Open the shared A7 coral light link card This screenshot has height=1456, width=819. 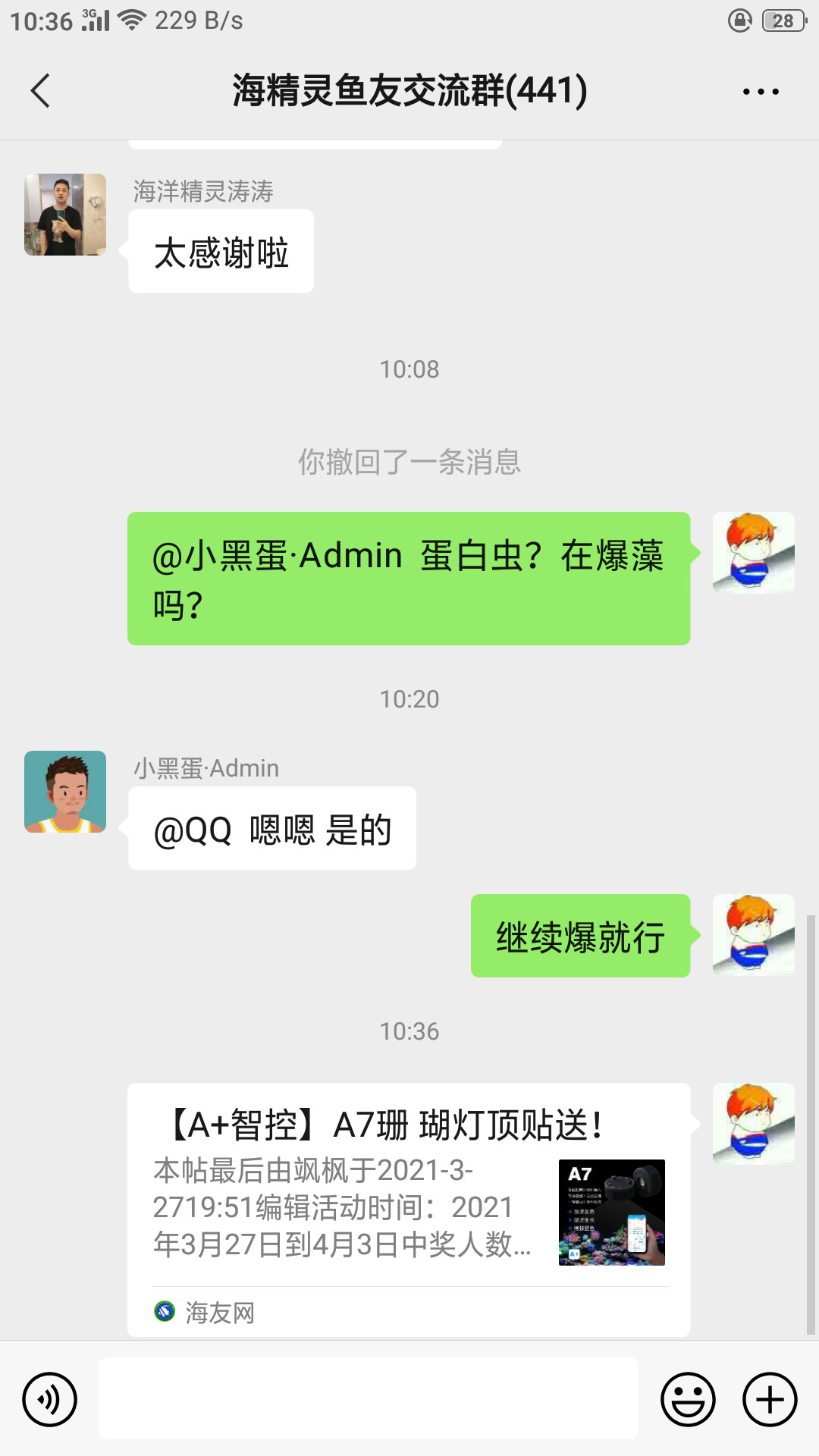point(408,1207)
